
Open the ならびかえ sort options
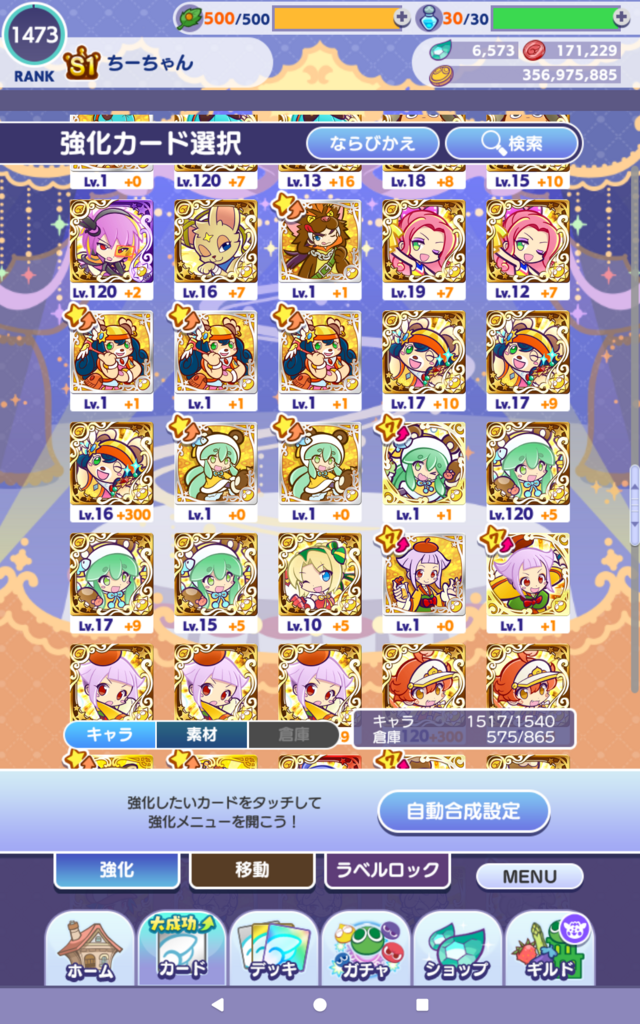pos(373,143)
